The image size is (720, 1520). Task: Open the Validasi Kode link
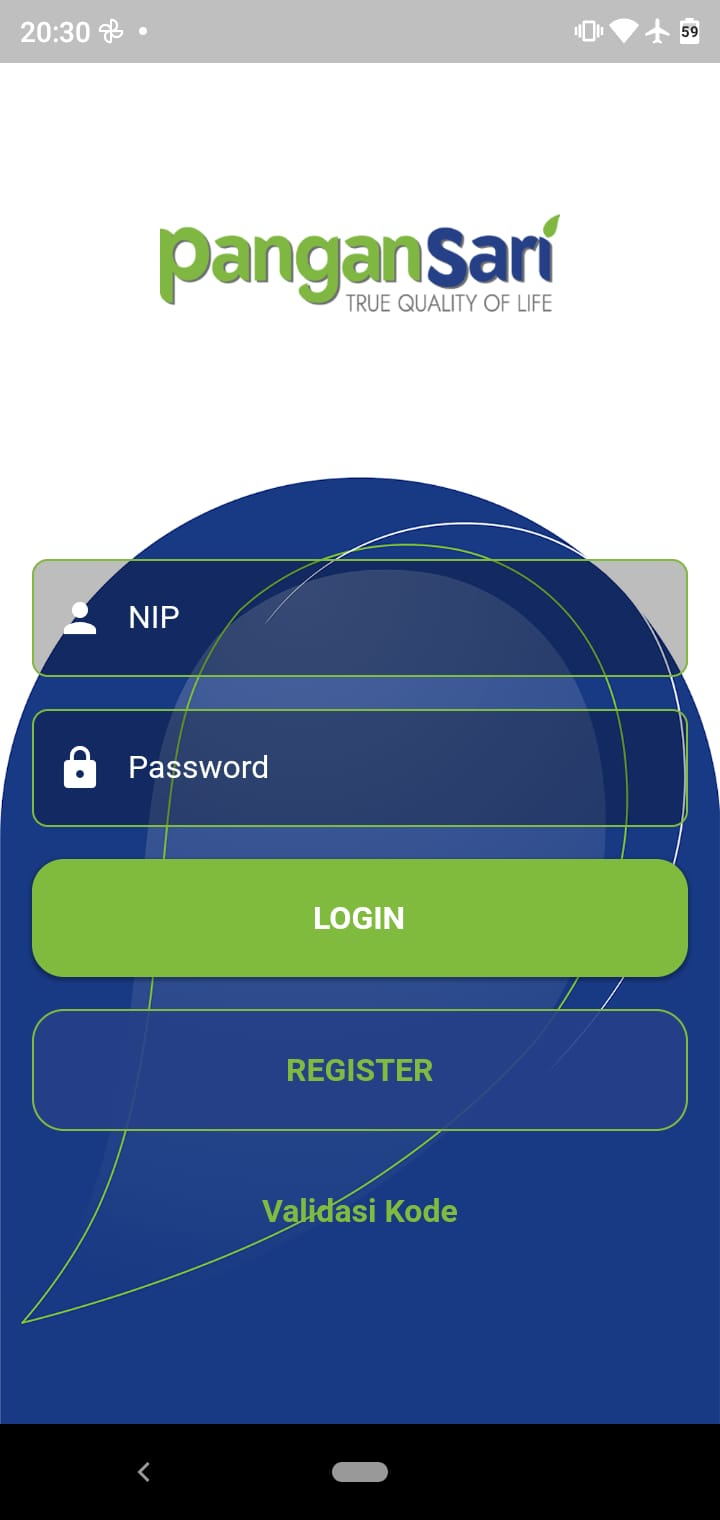(x=360, y=1211)
